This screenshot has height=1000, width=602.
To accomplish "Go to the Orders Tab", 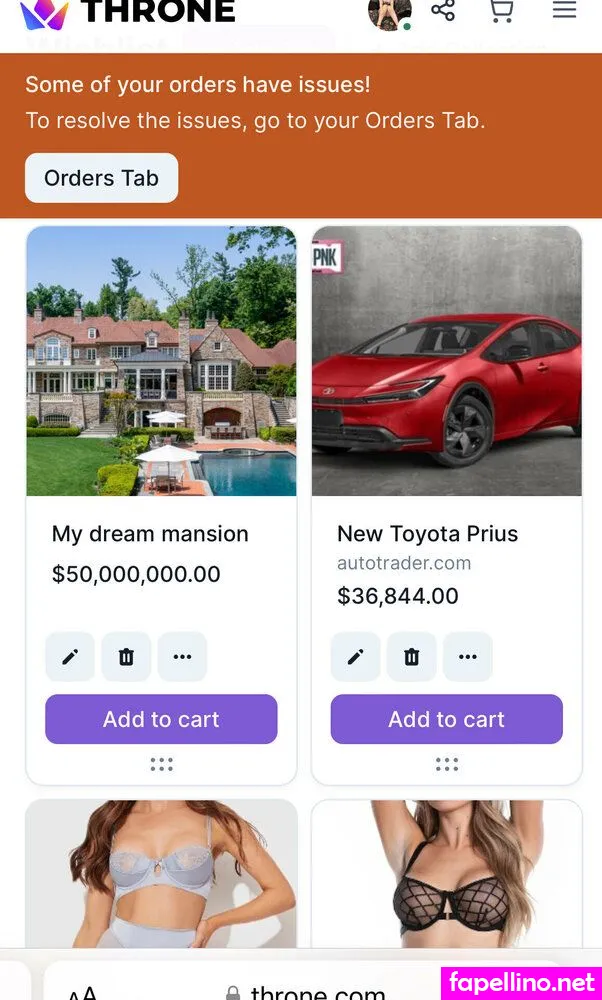I will pos(101,178).
